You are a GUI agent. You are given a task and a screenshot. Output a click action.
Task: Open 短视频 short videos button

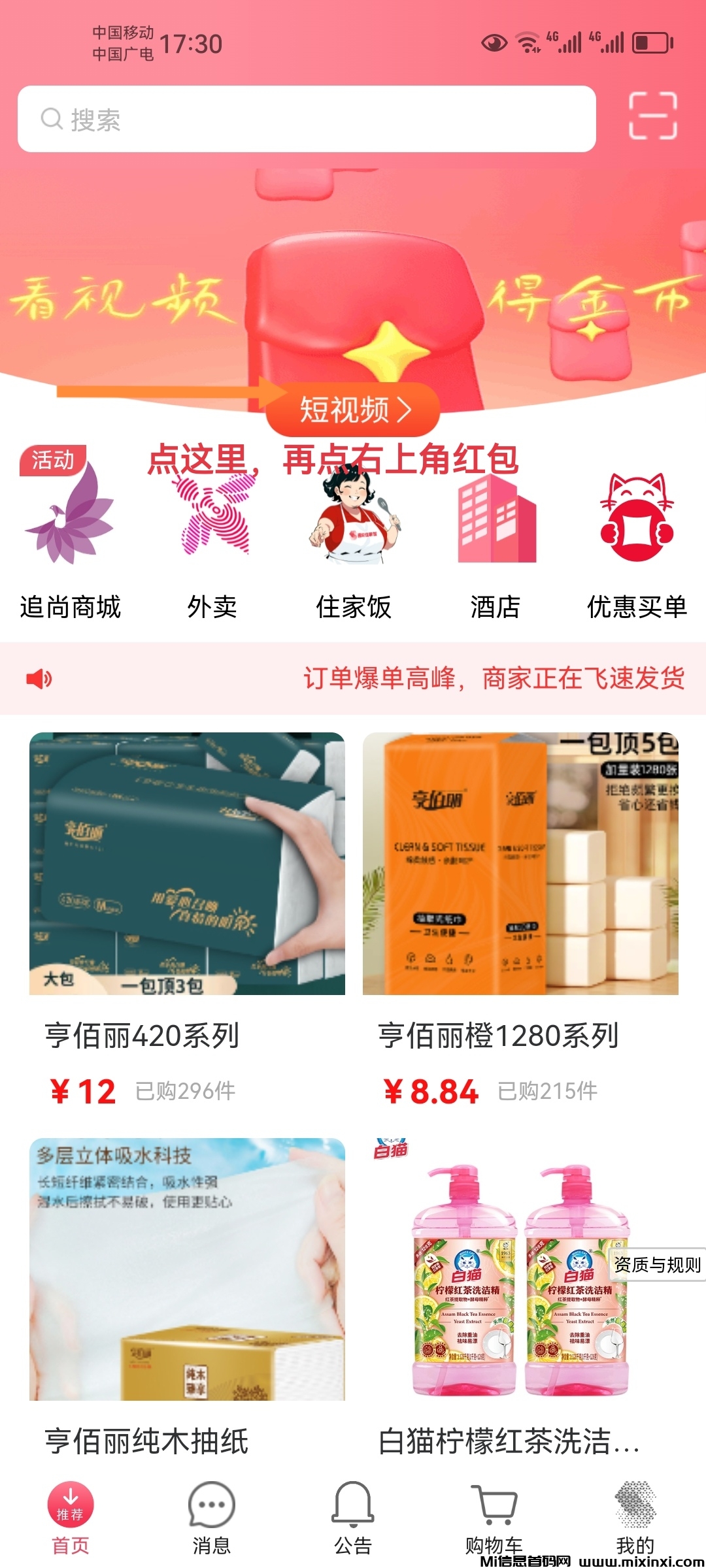coord(353,410)
